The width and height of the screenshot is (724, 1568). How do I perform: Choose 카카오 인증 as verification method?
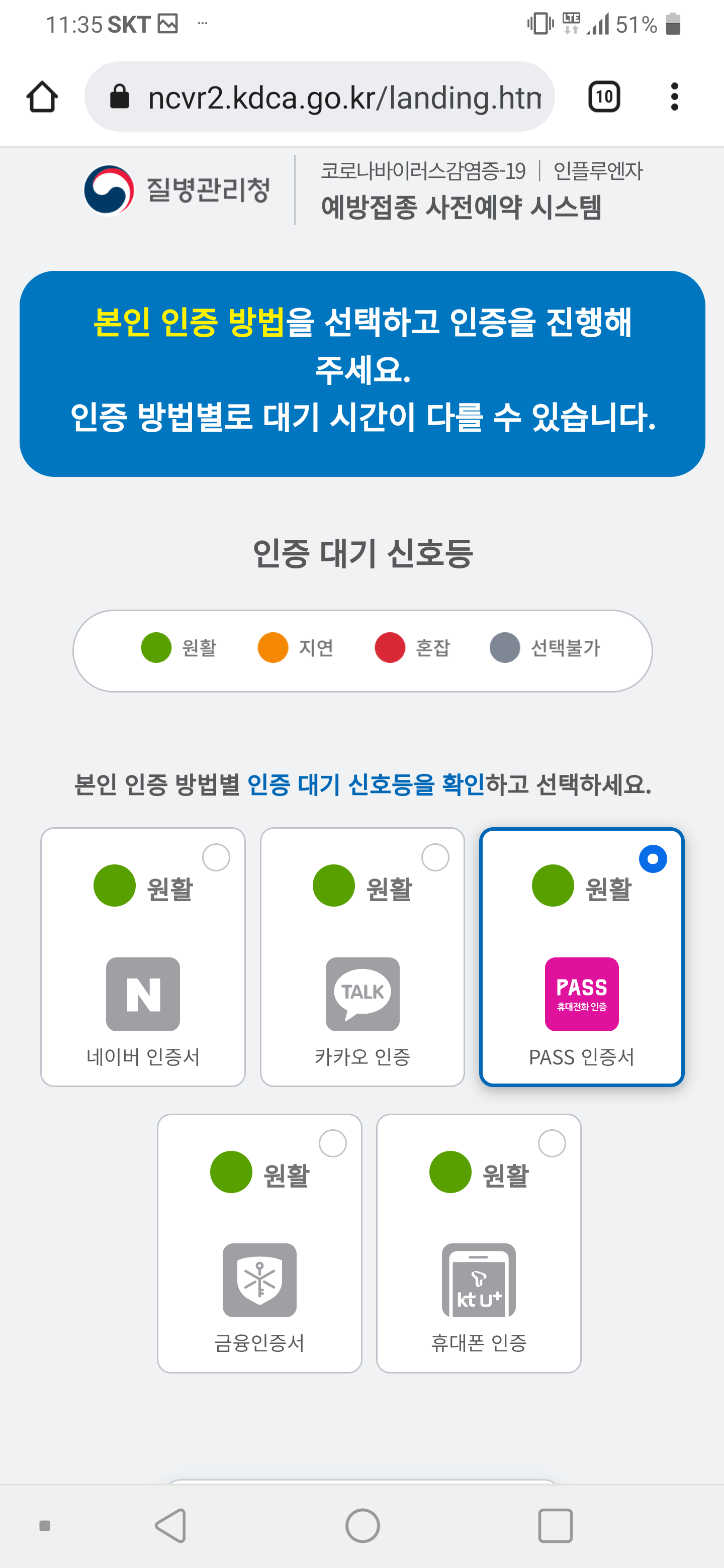[x=363, y=956]
